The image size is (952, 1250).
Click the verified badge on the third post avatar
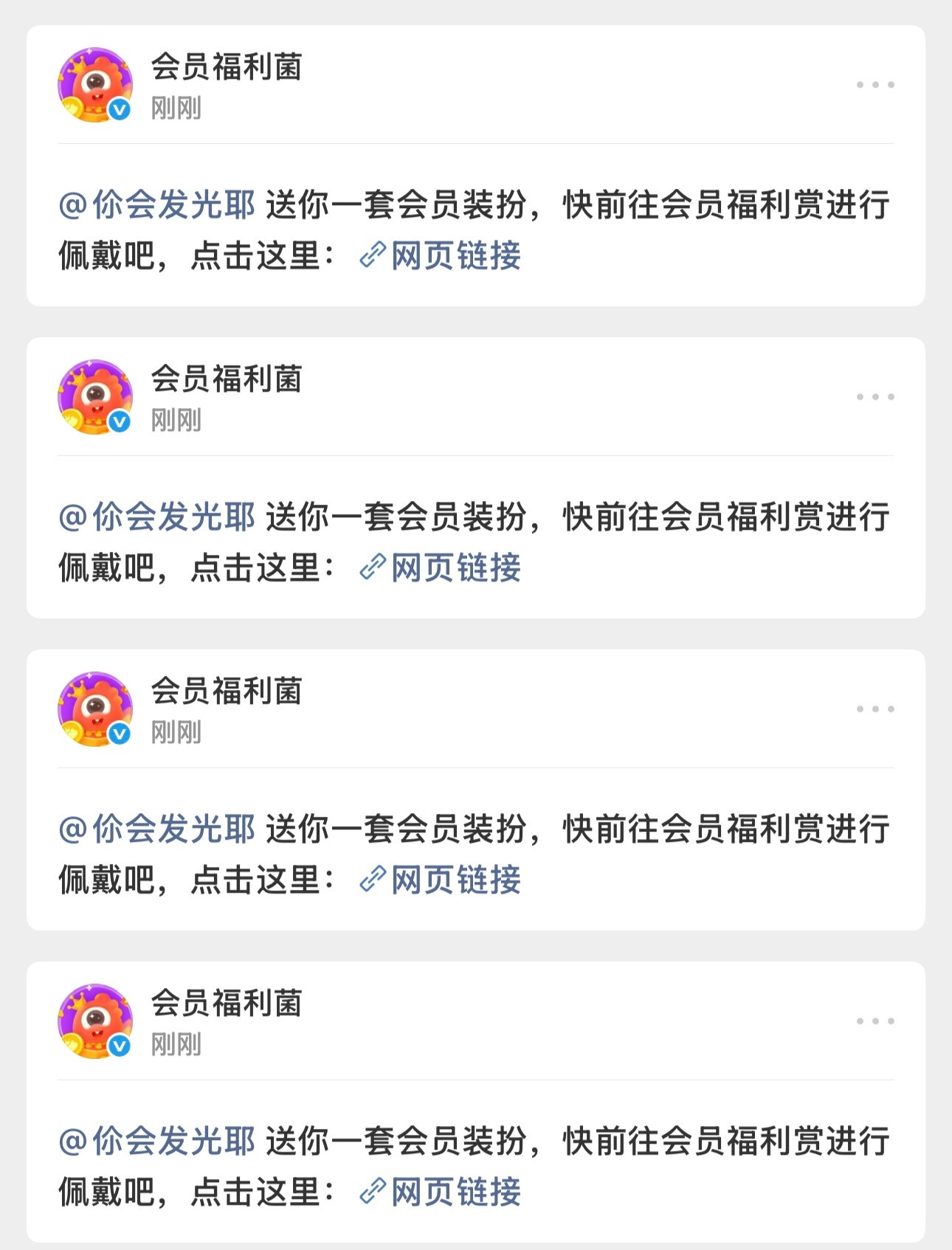[x=118, y=736]
